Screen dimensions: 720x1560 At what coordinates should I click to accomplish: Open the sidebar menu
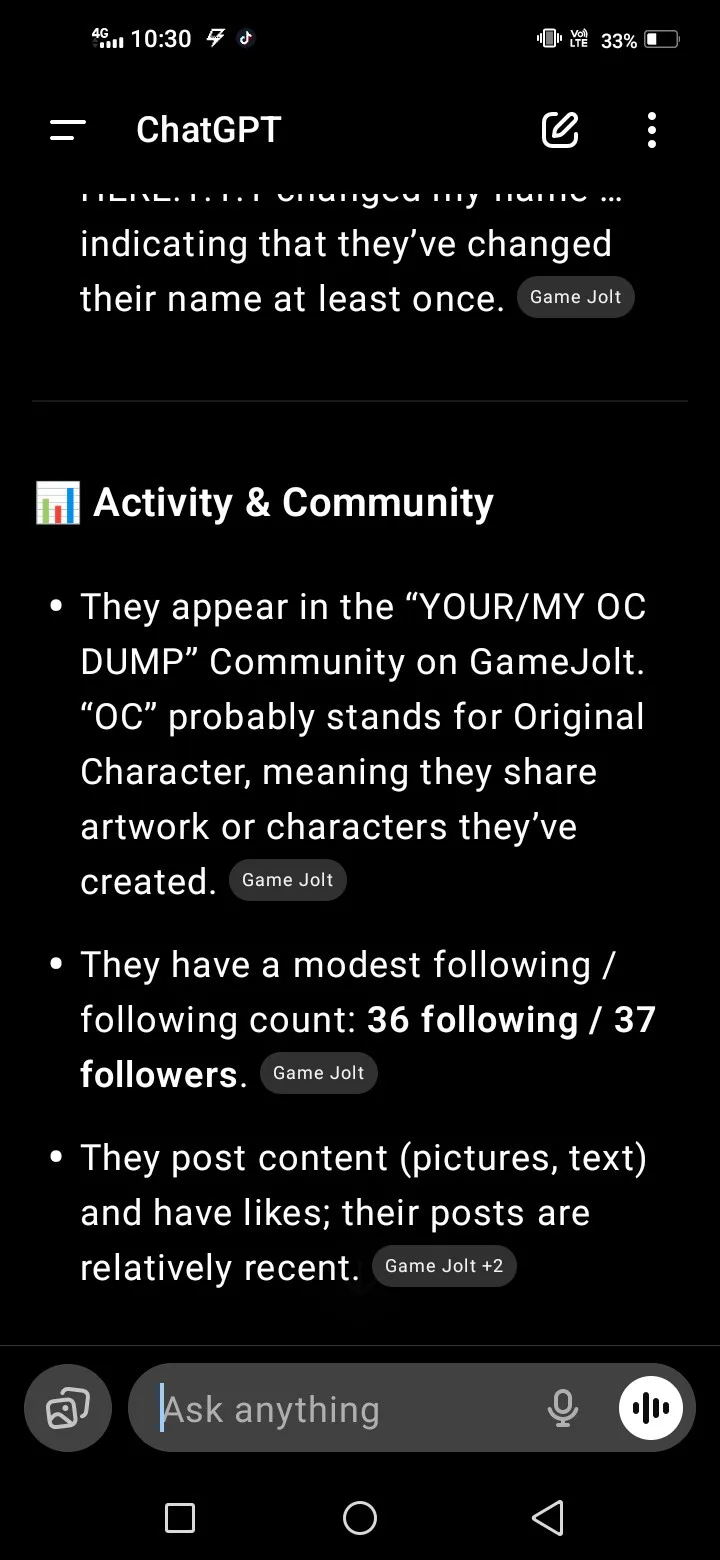67,130
